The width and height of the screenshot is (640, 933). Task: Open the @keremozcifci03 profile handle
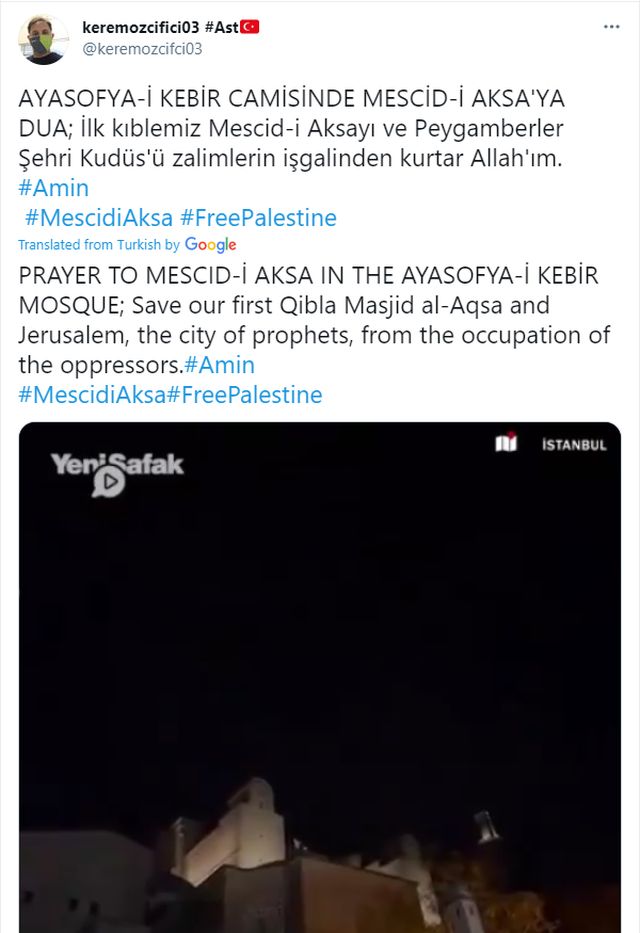[141, 47]
